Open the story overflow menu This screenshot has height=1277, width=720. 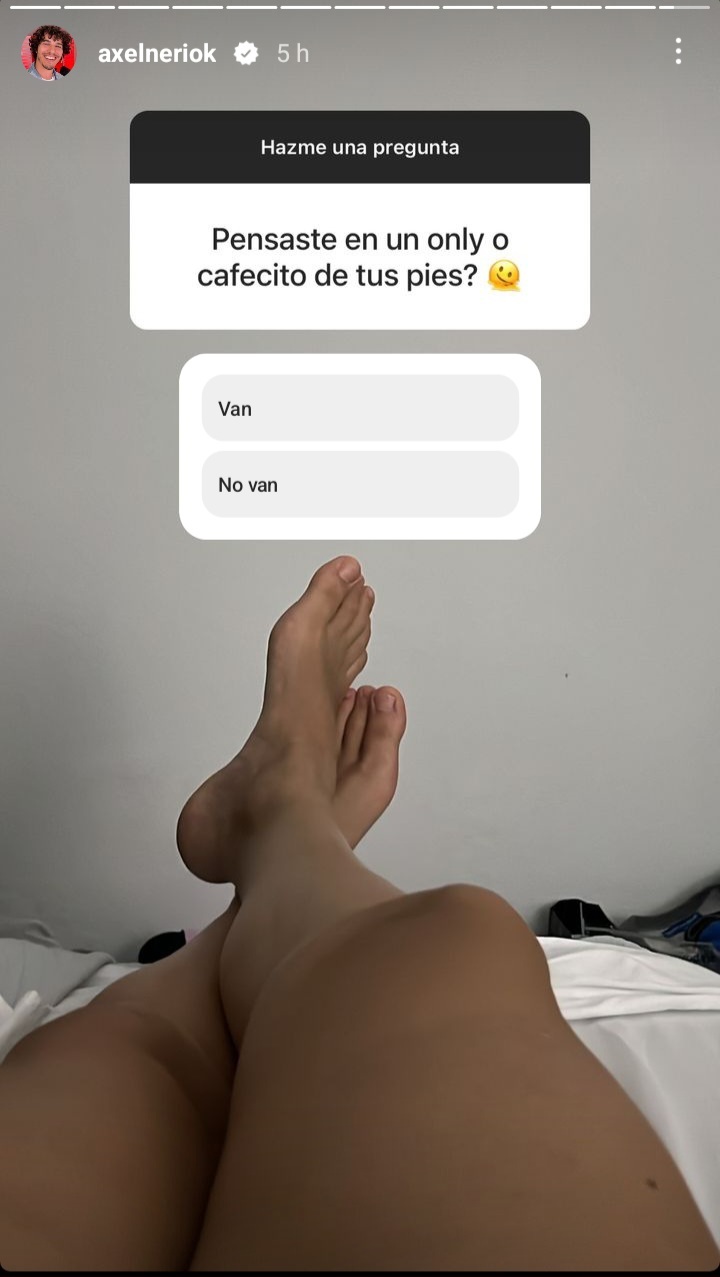coord(678,52)
